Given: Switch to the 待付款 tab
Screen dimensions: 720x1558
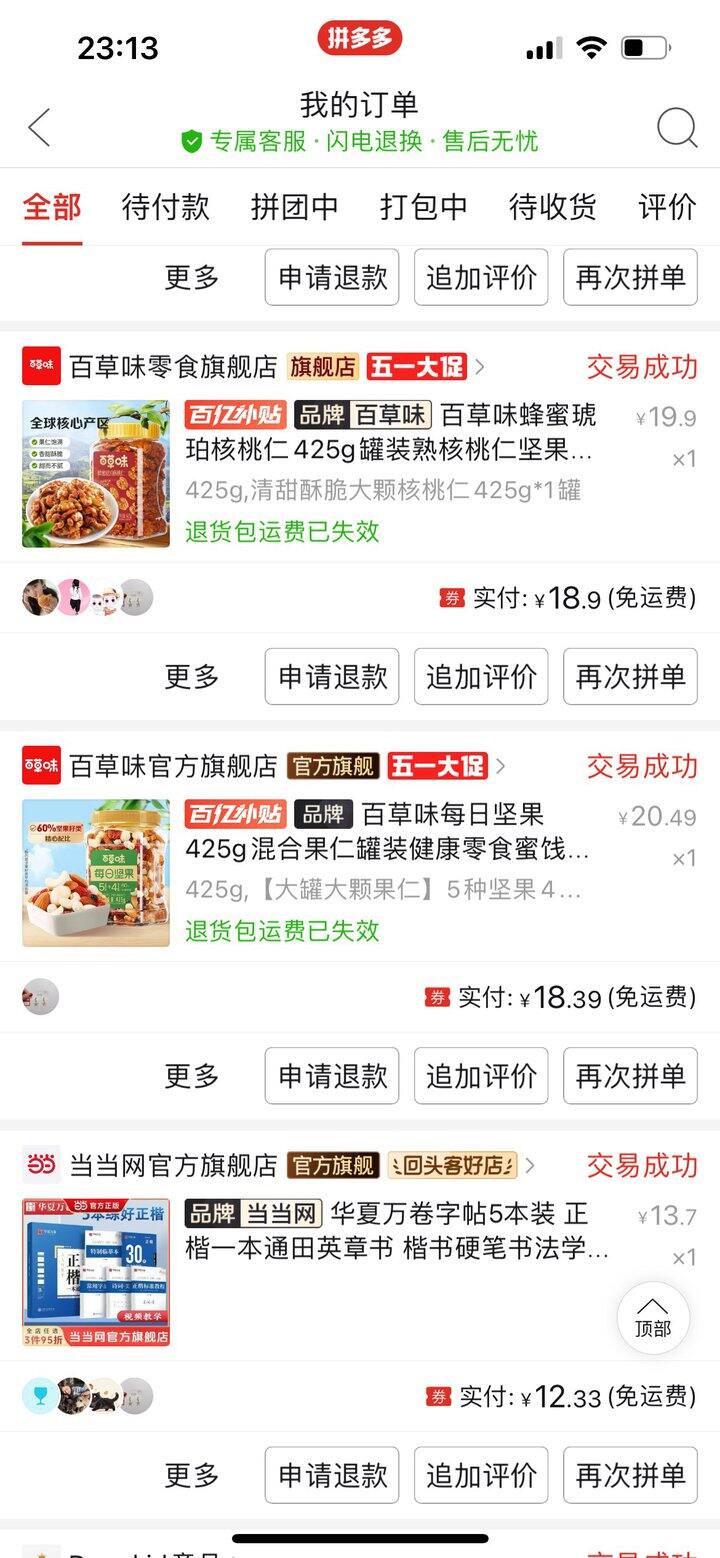Looking at the screenshot, I should click(x=165, y=207).
